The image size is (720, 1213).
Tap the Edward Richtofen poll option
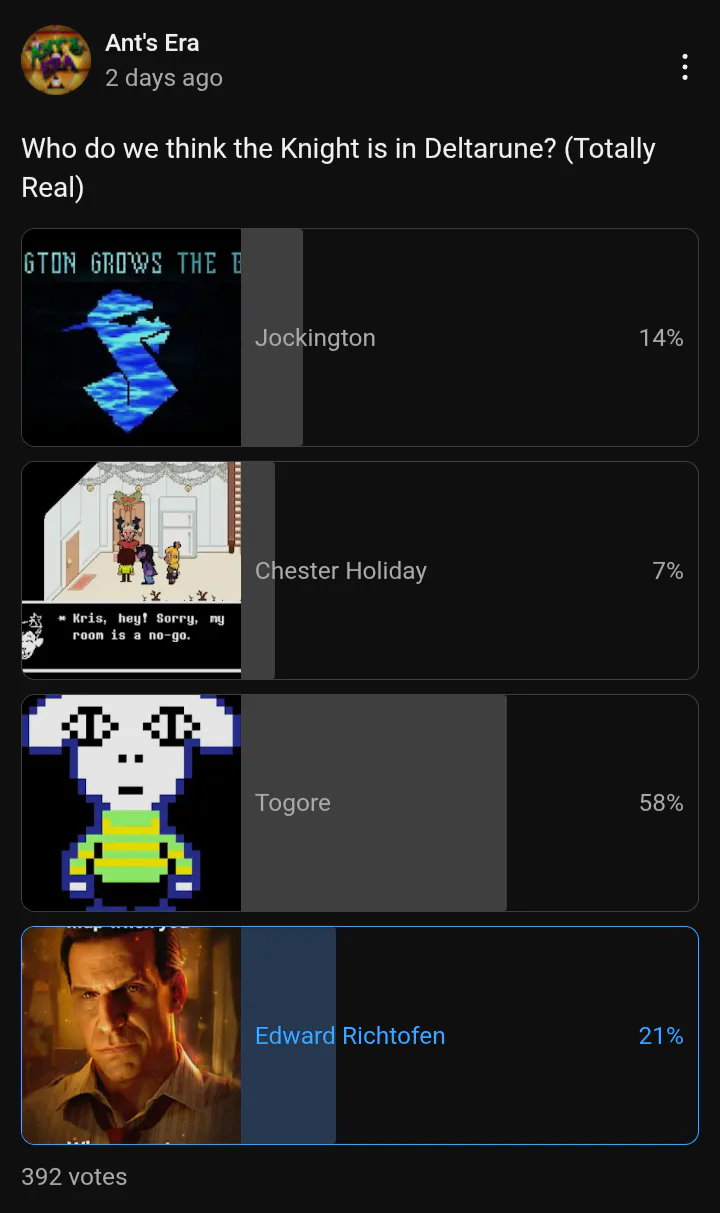(x=360, y=1035)
